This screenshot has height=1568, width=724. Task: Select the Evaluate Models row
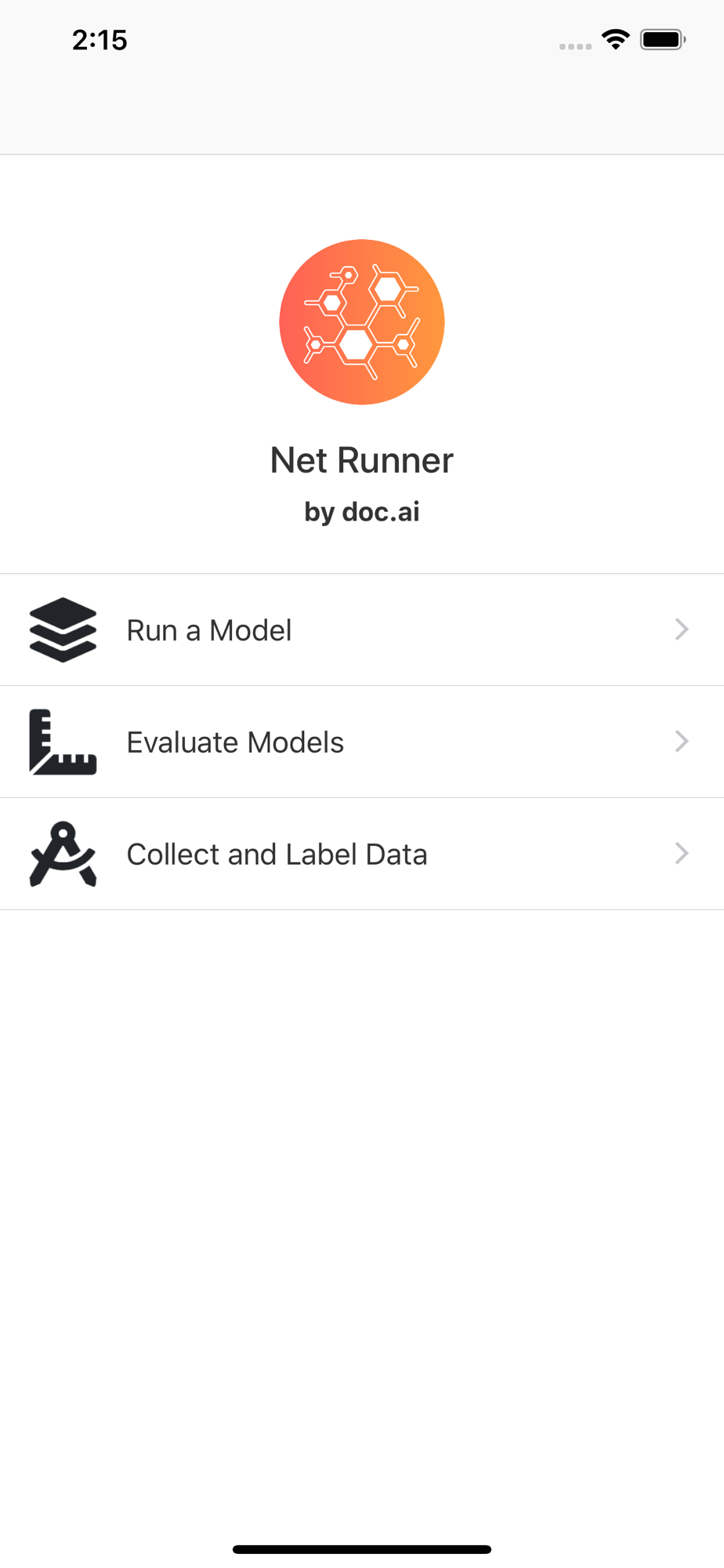(362, 742)
